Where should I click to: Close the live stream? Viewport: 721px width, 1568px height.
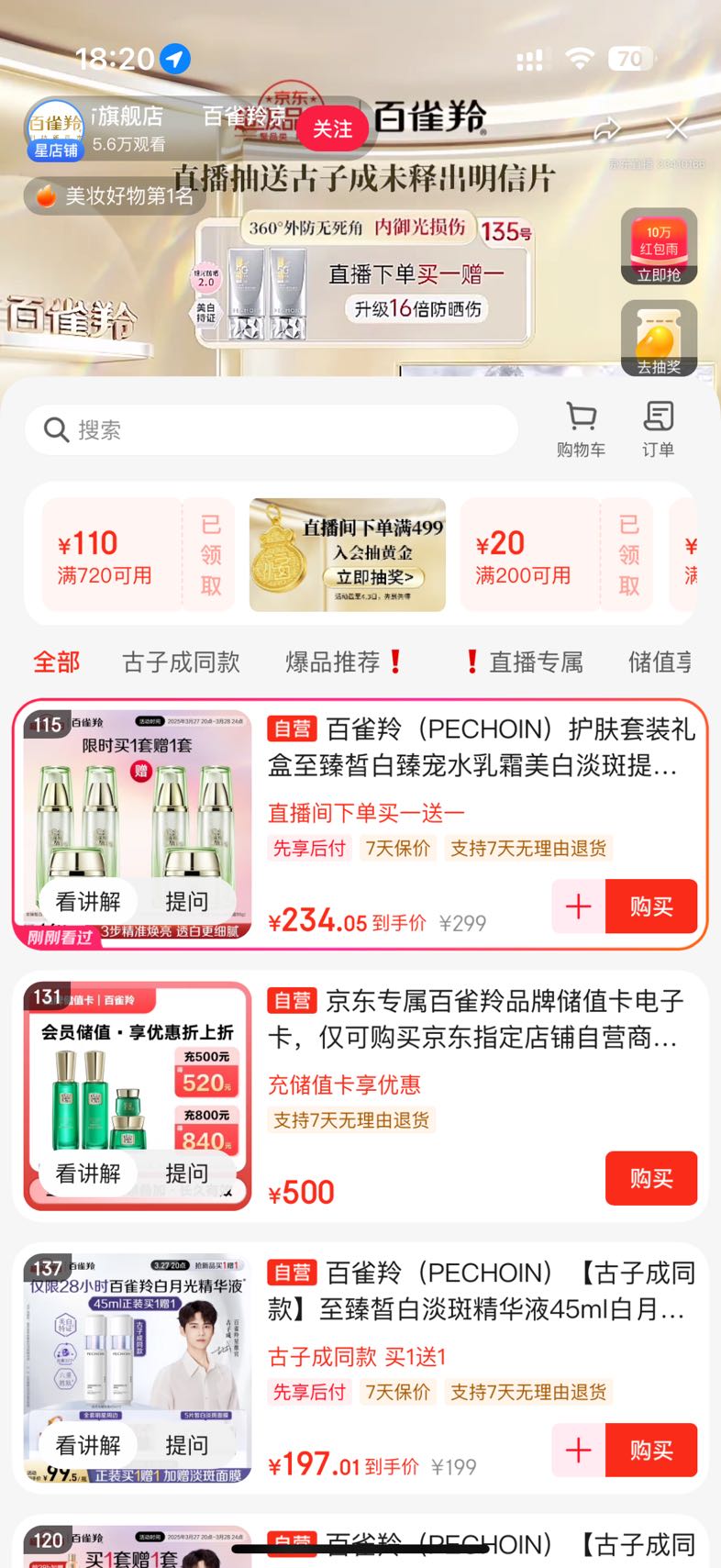tap(677, 129)
